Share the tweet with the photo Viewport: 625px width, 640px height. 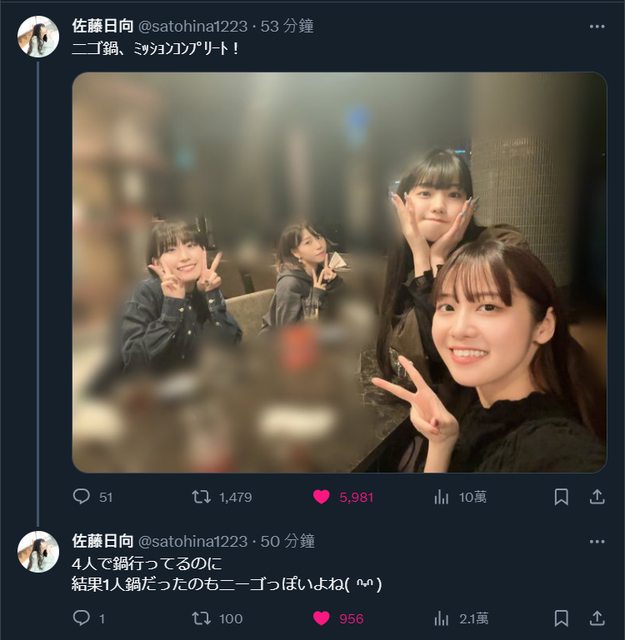pos(597,496)
